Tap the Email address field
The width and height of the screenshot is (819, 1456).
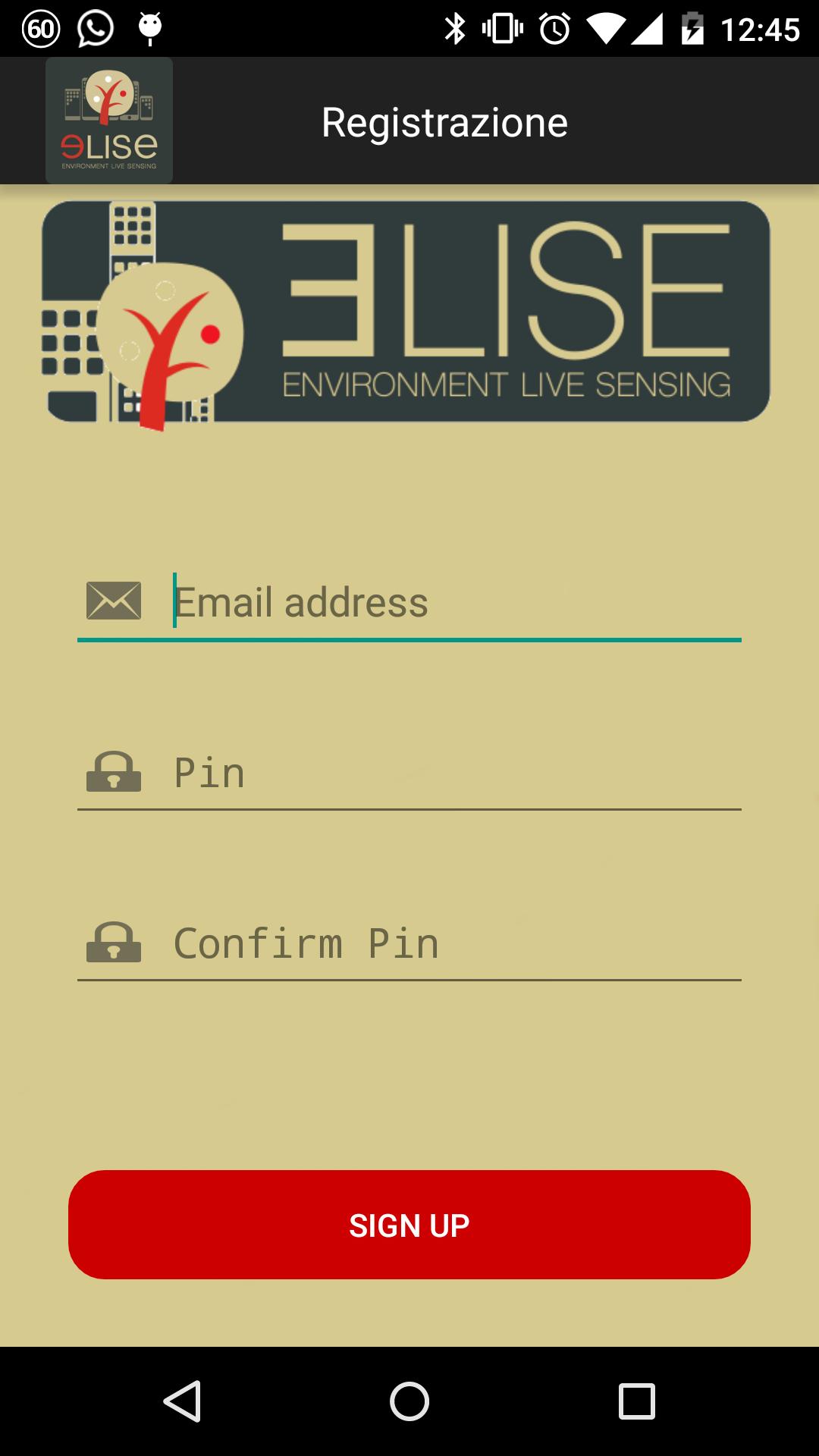click(x=455, y=603)
